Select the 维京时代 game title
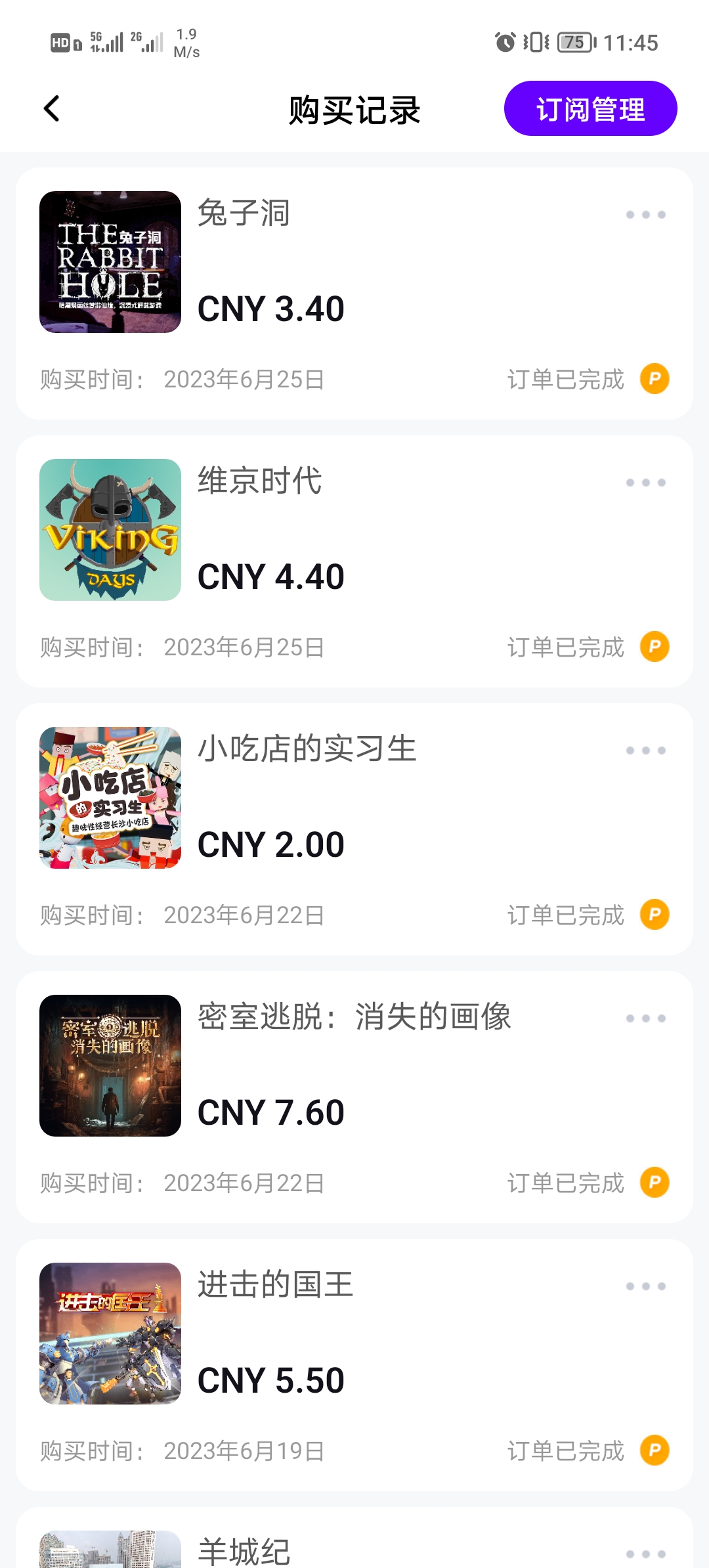Image resolution: width=709 pixels, height=1568 pixels. click(x=257, y=481)
